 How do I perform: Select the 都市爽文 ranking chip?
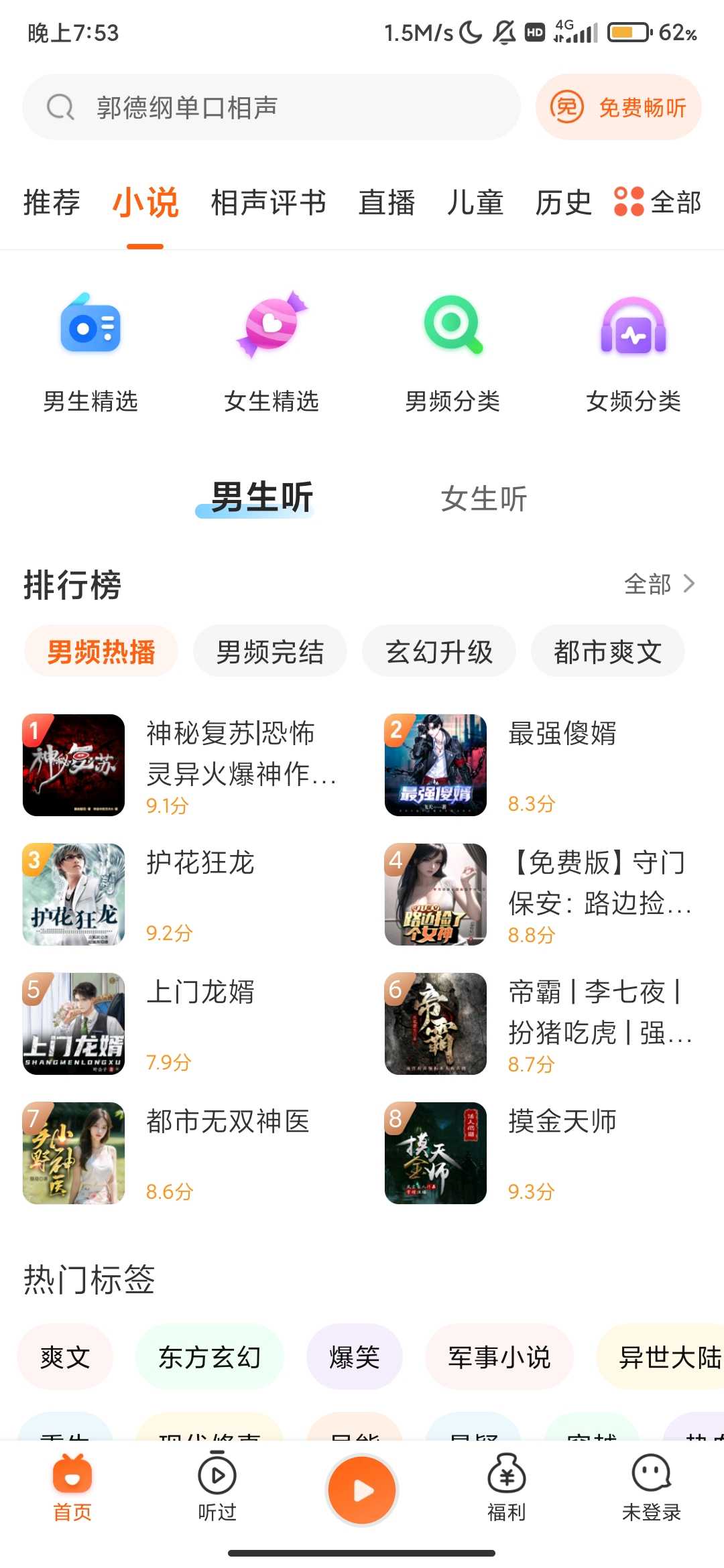pyautogui.click(x=608, y=651)
